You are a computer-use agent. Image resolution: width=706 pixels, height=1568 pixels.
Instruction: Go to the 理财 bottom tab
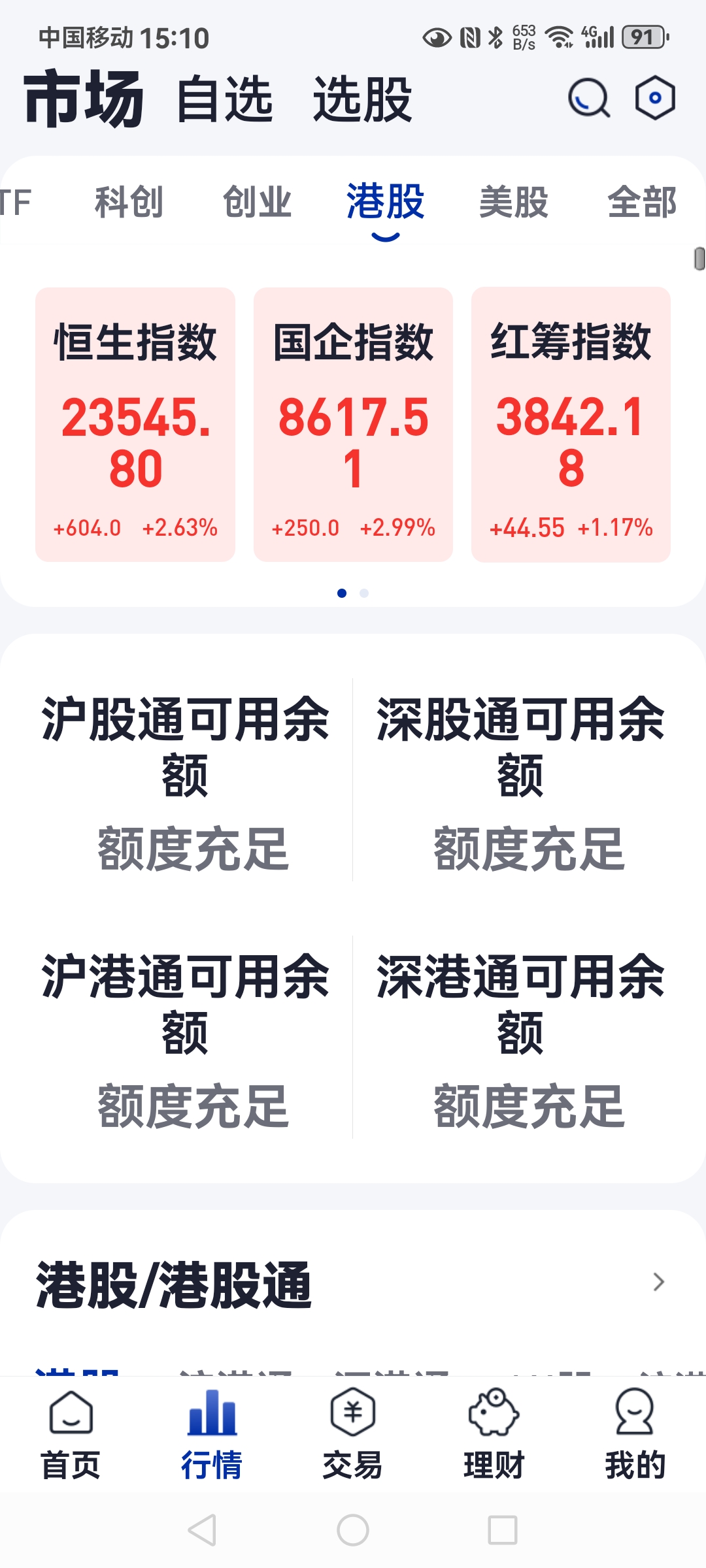click(494, 1434)
